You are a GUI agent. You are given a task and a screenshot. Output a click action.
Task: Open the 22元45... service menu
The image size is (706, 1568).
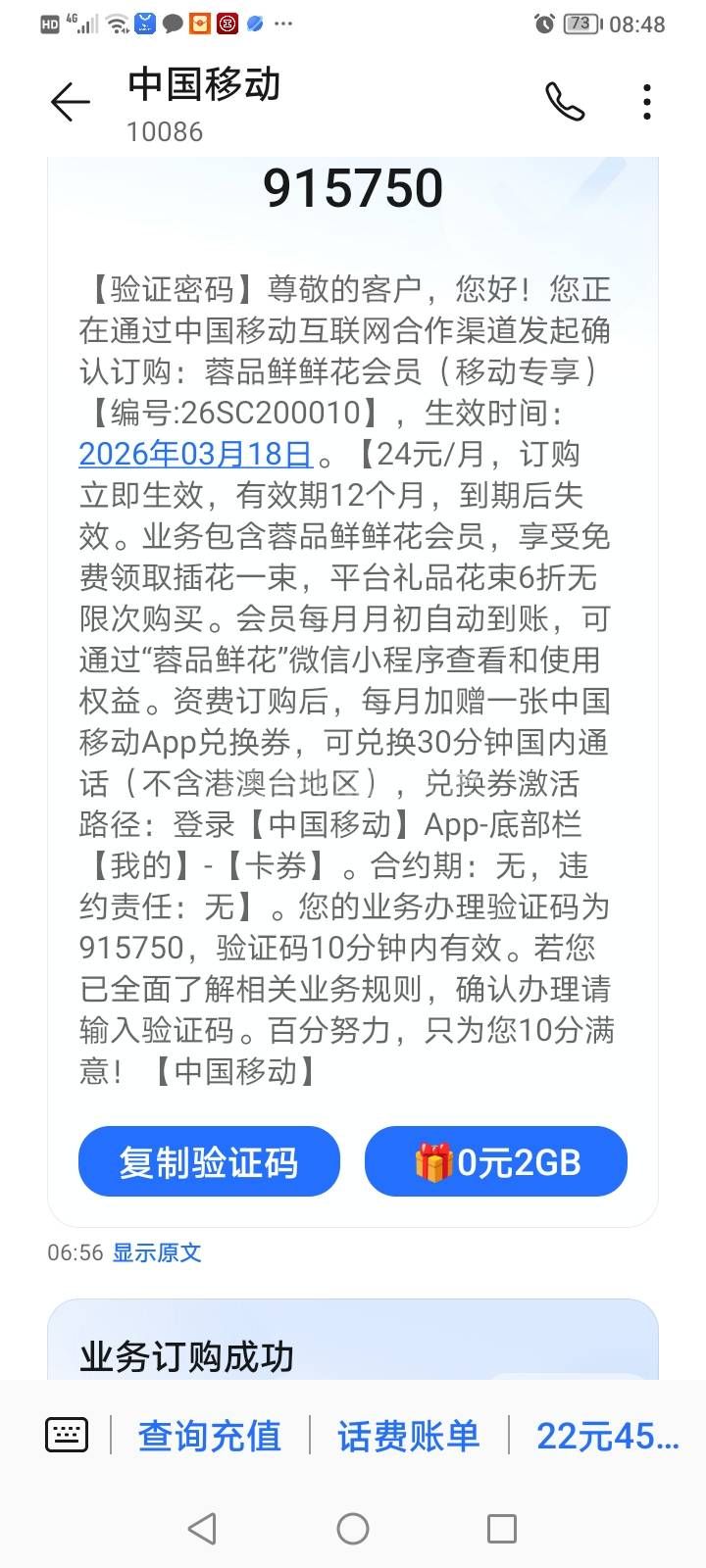[x=607, y=1436]
